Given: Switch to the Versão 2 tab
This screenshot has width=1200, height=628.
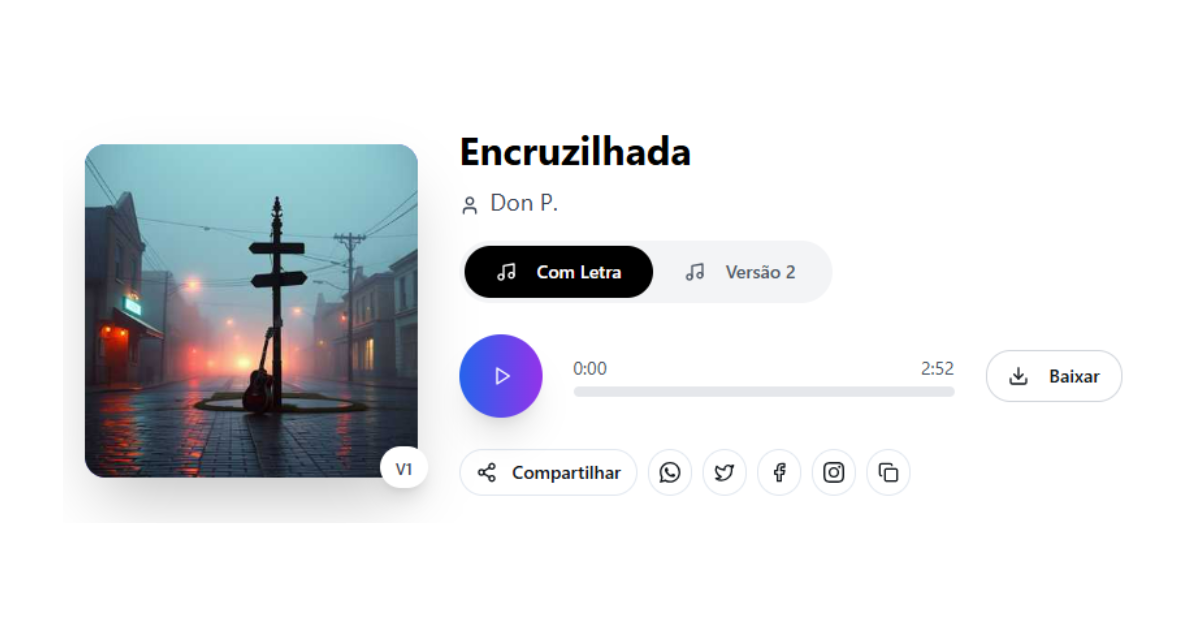Looking at the screenshot, I should point(741,272).
